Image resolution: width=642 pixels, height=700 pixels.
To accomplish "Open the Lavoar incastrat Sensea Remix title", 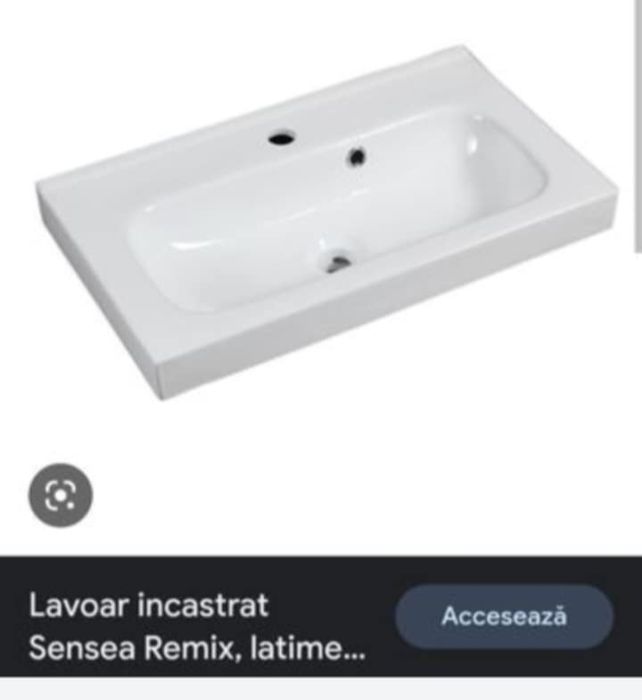I will point(197,627).
